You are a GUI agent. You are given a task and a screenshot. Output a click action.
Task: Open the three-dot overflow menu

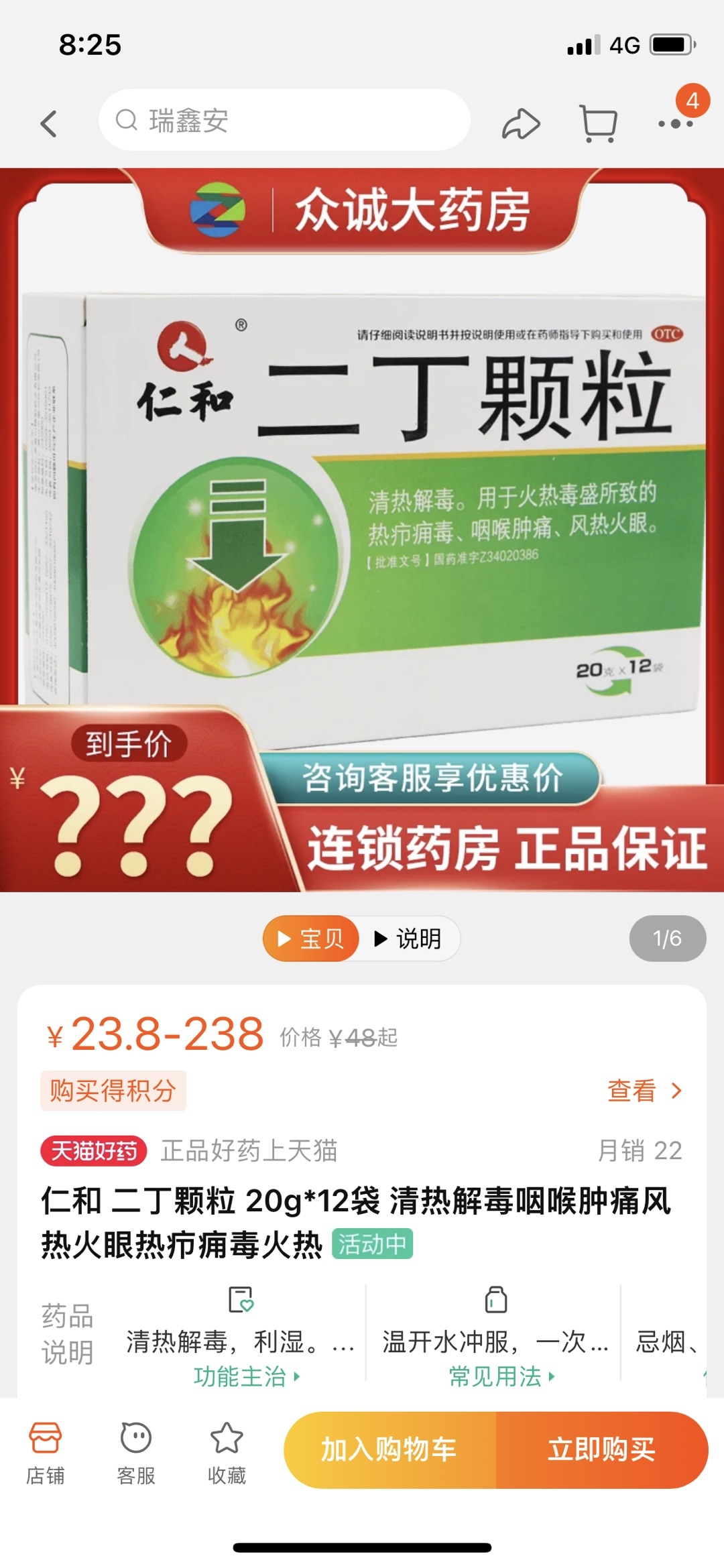pyautogui.click(x=675, y=123)
